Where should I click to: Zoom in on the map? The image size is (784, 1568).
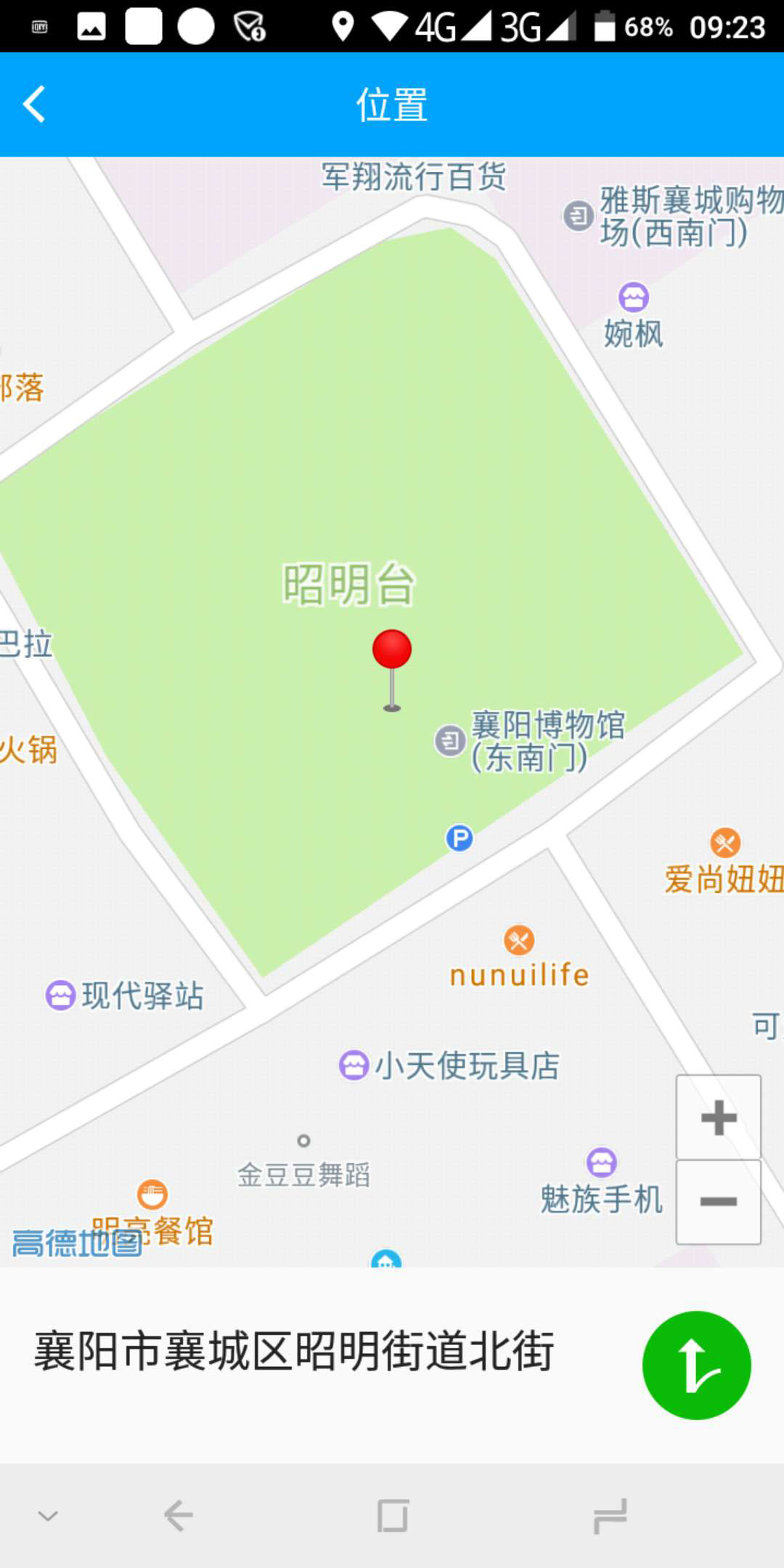point(718,1117)
